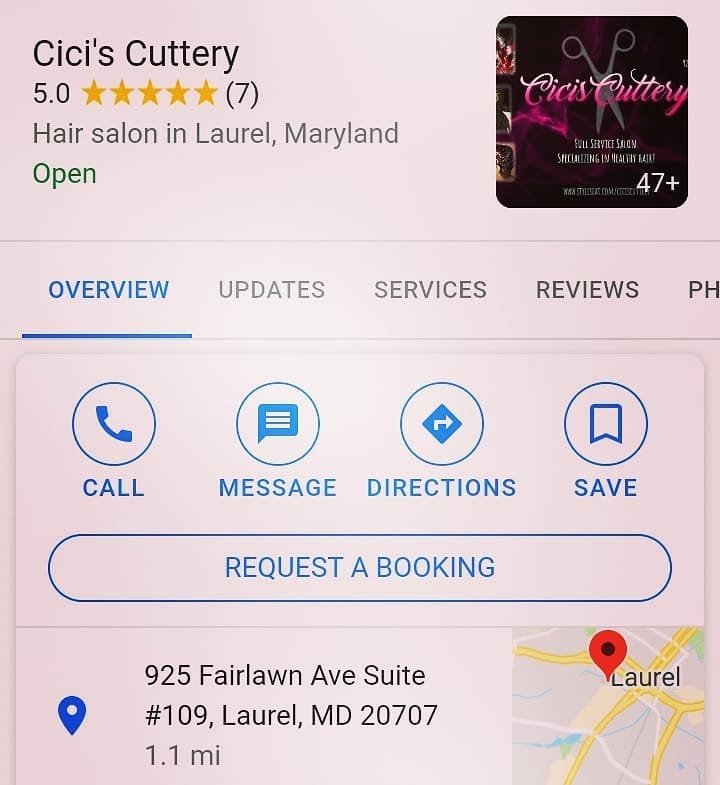Open the 925 Fairlawn Ave address row
Screen dimensions: 720x785
[290, 714]
